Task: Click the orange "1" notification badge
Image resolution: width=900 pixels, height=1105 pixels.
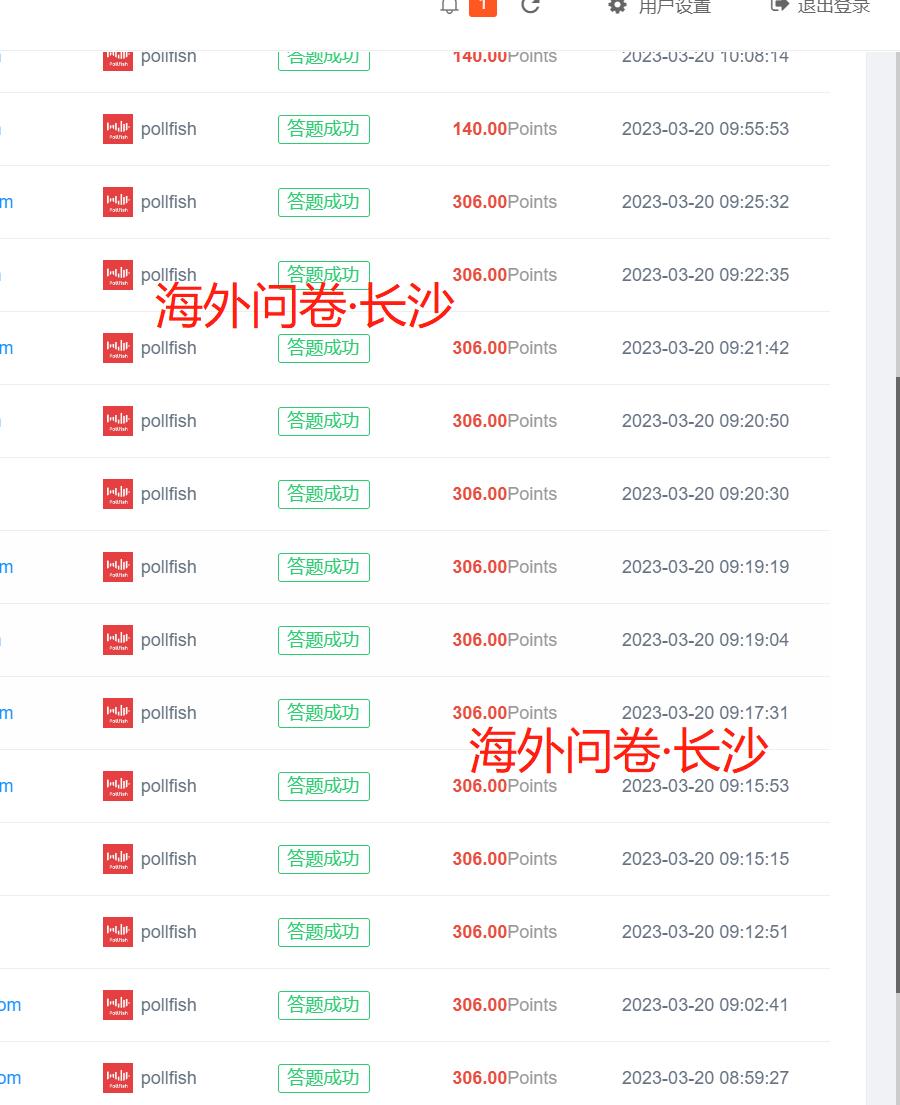Action: (482, 7)
